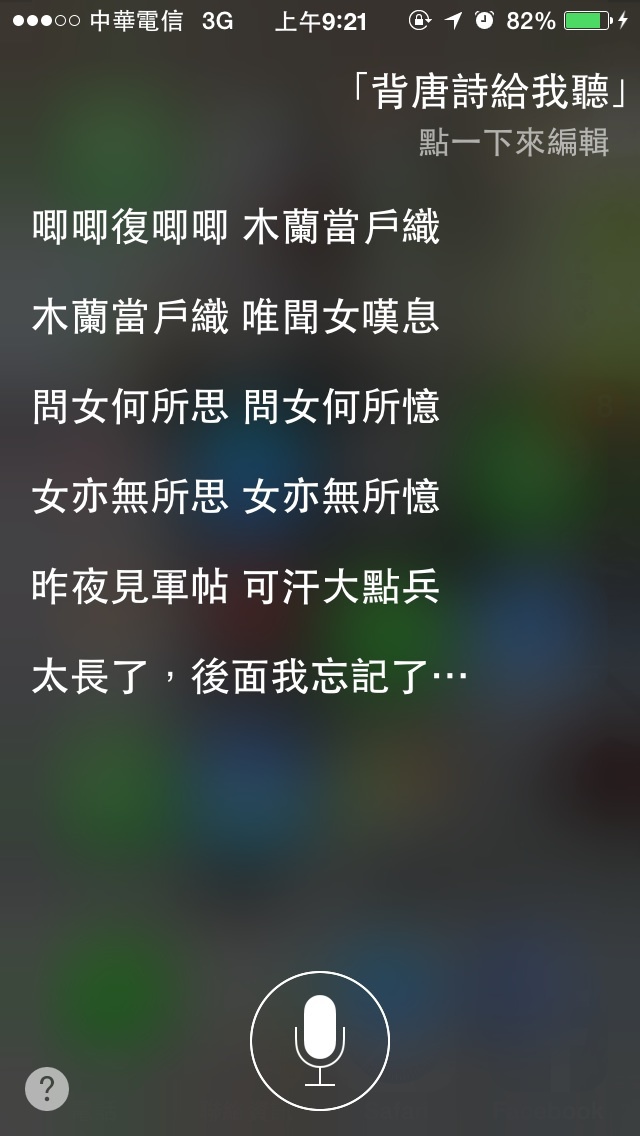Tap the Siri microphone button
Viewport: 640px width, 1136px height.
(320, 1041)
